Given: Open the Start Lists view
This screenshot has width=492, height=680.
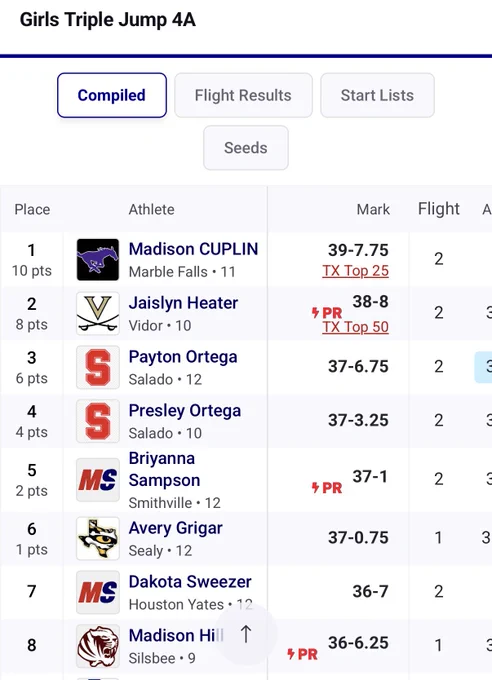Looking at the screenshot, I should (377, 95).
